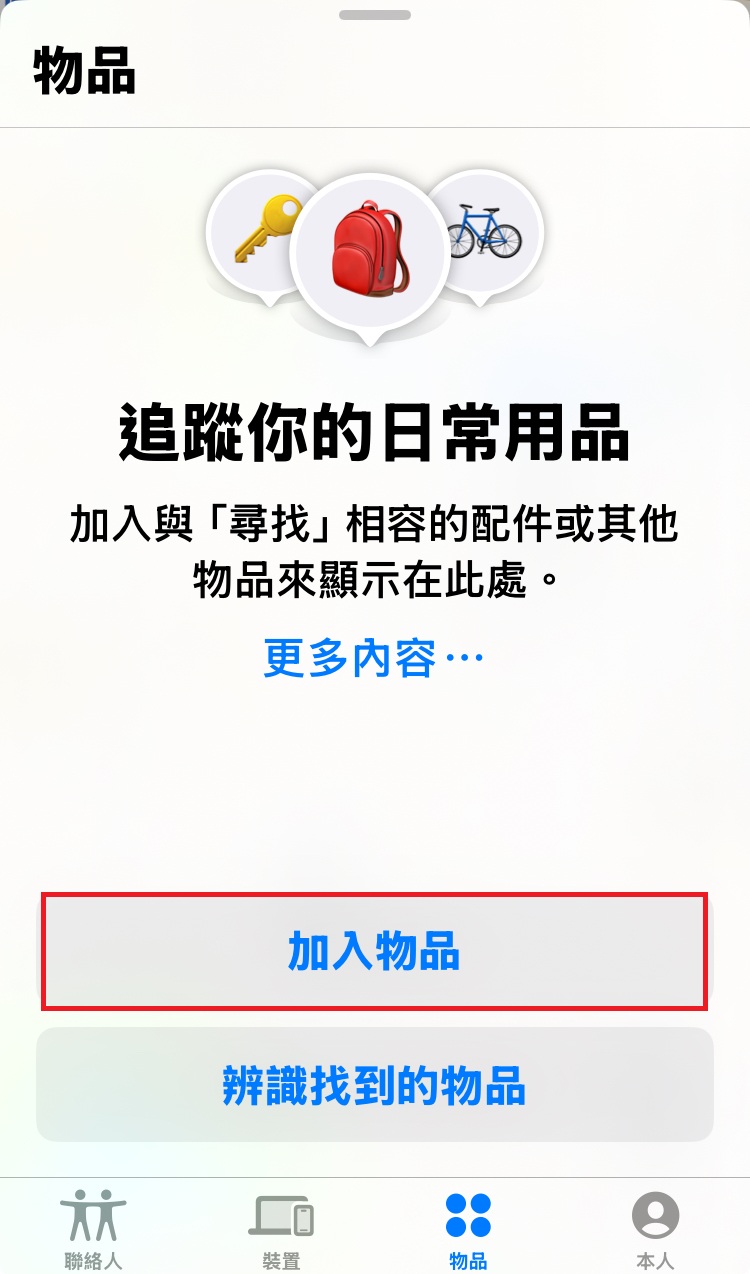Open the 更多內容 link
This screenshot has width=750, height=1274.
point(374,658)
